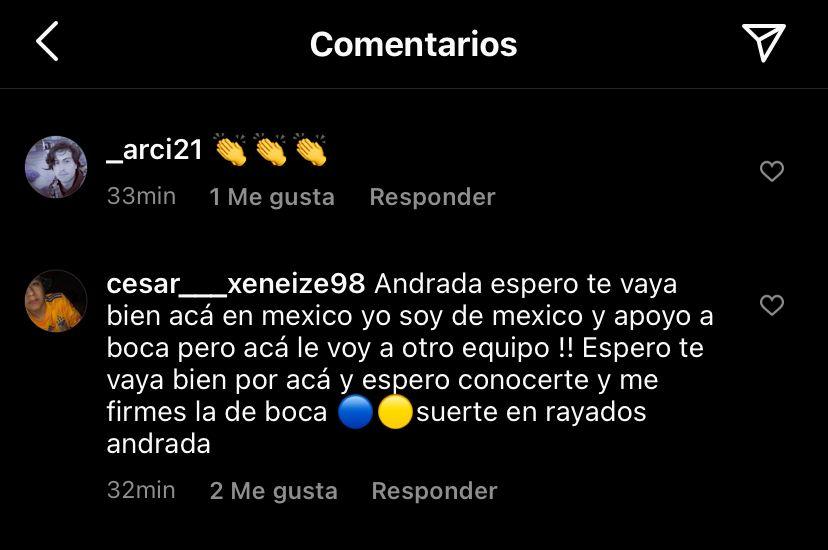Like _arci21's comment

771,172
